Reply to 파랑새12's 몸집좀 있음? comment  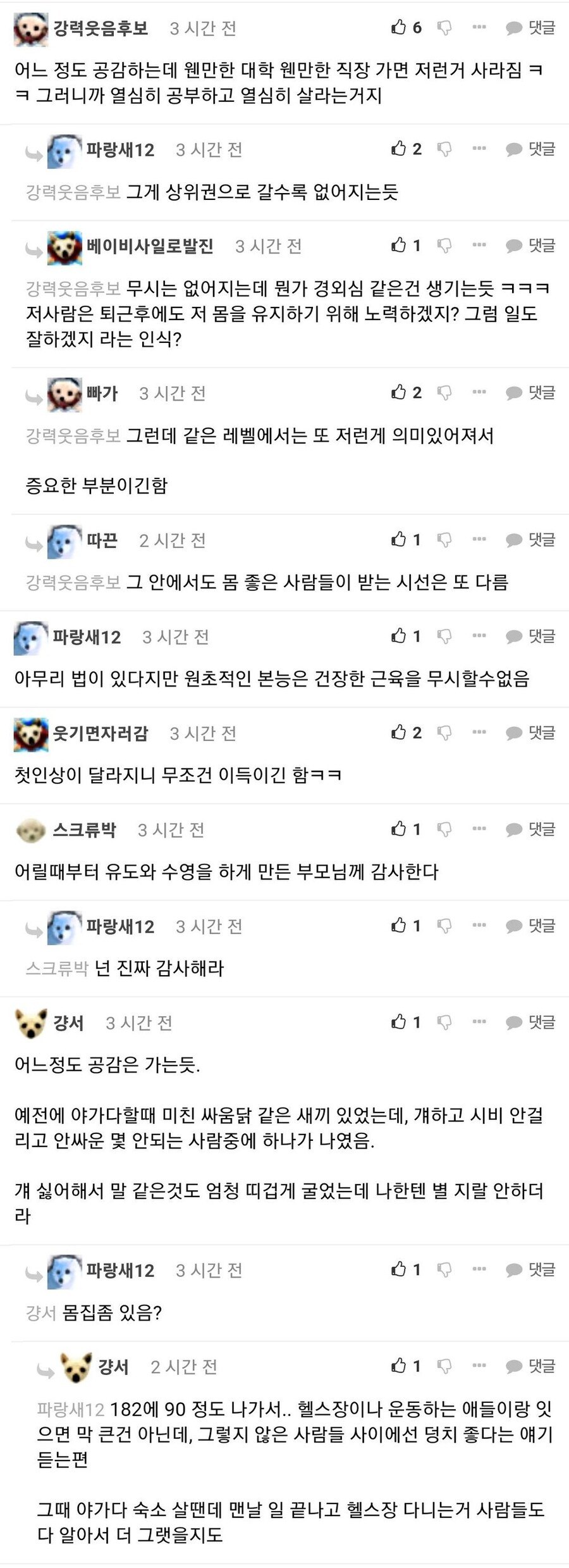tap(530, 1269)
